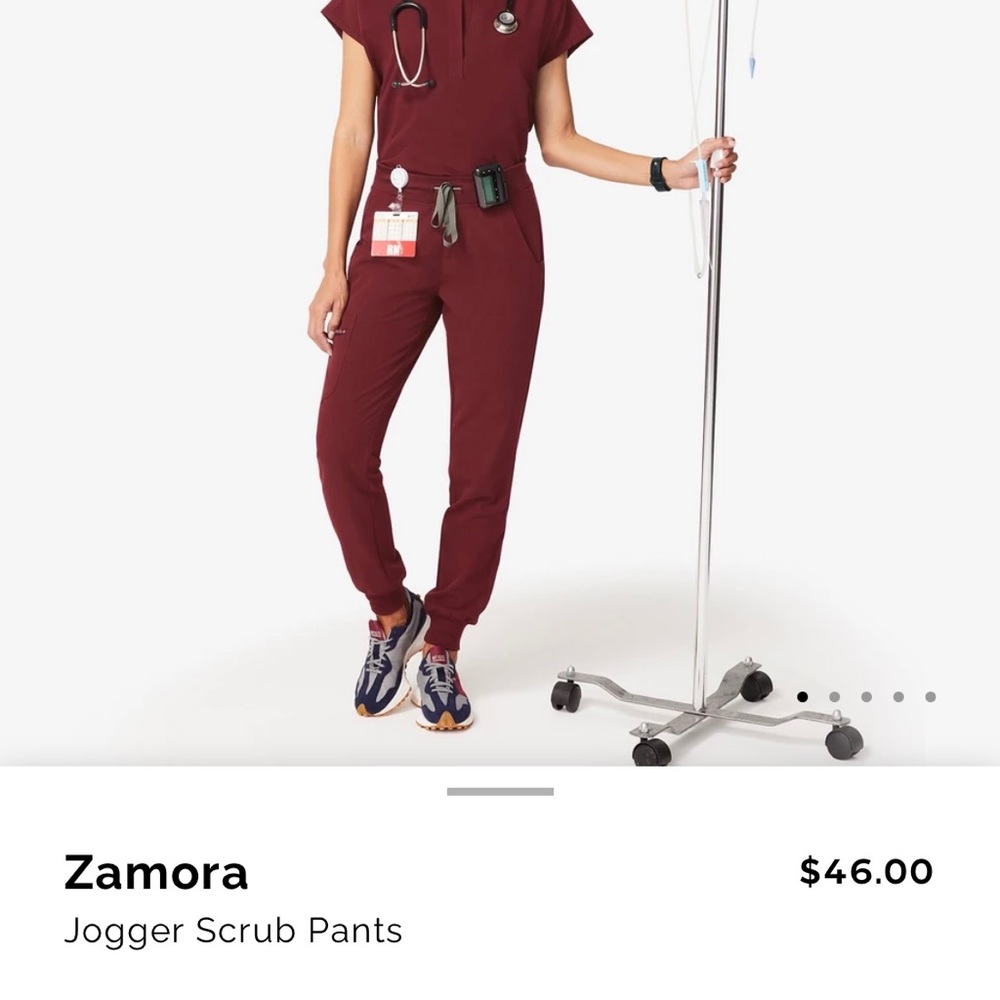Expand the product details sheet handle
This screenshot has width=1000, height=1000.
[x=500, y=792]
